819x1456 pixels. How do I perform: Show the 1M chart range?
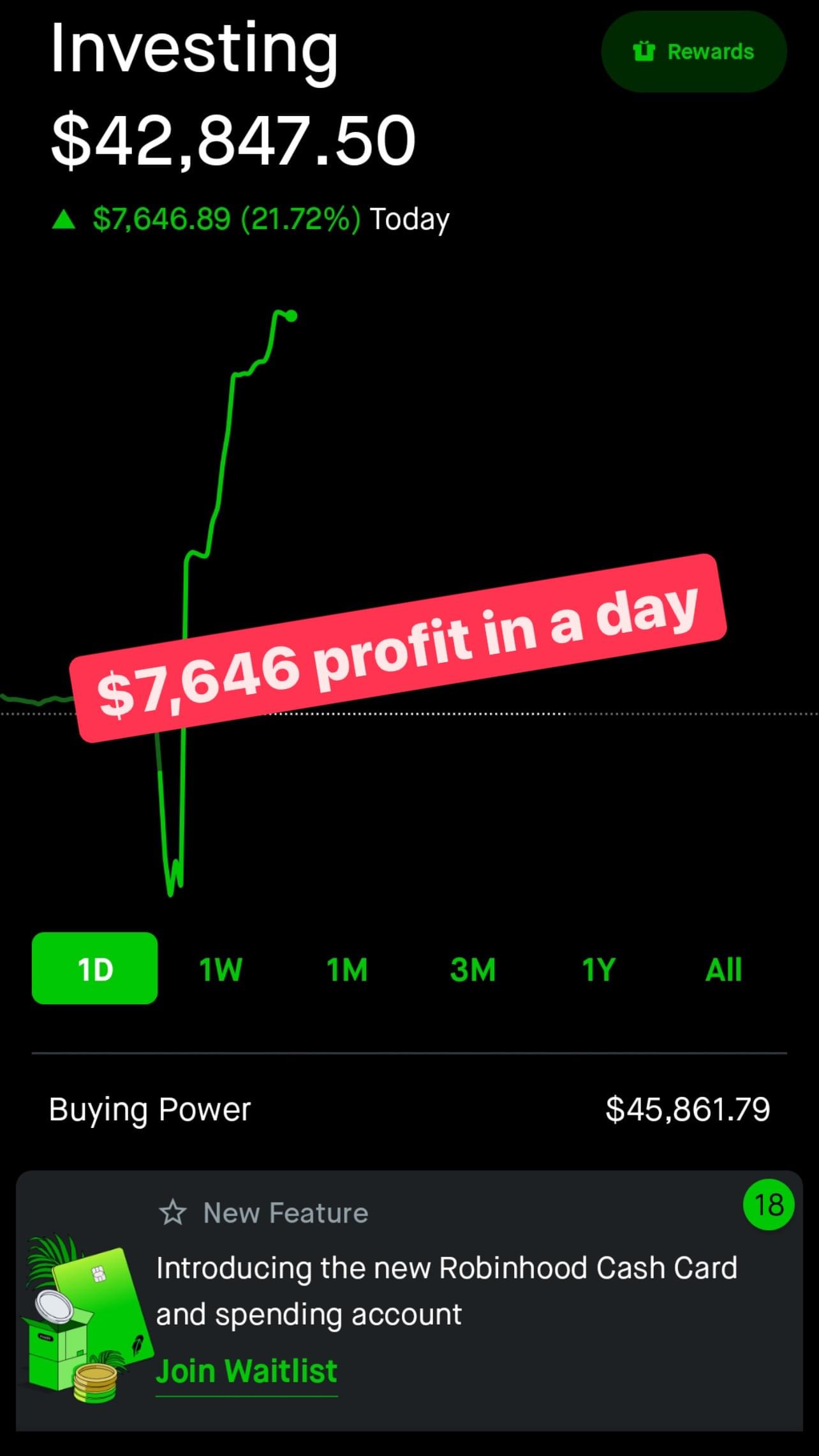pyautogui.click(x=347, y=970)
